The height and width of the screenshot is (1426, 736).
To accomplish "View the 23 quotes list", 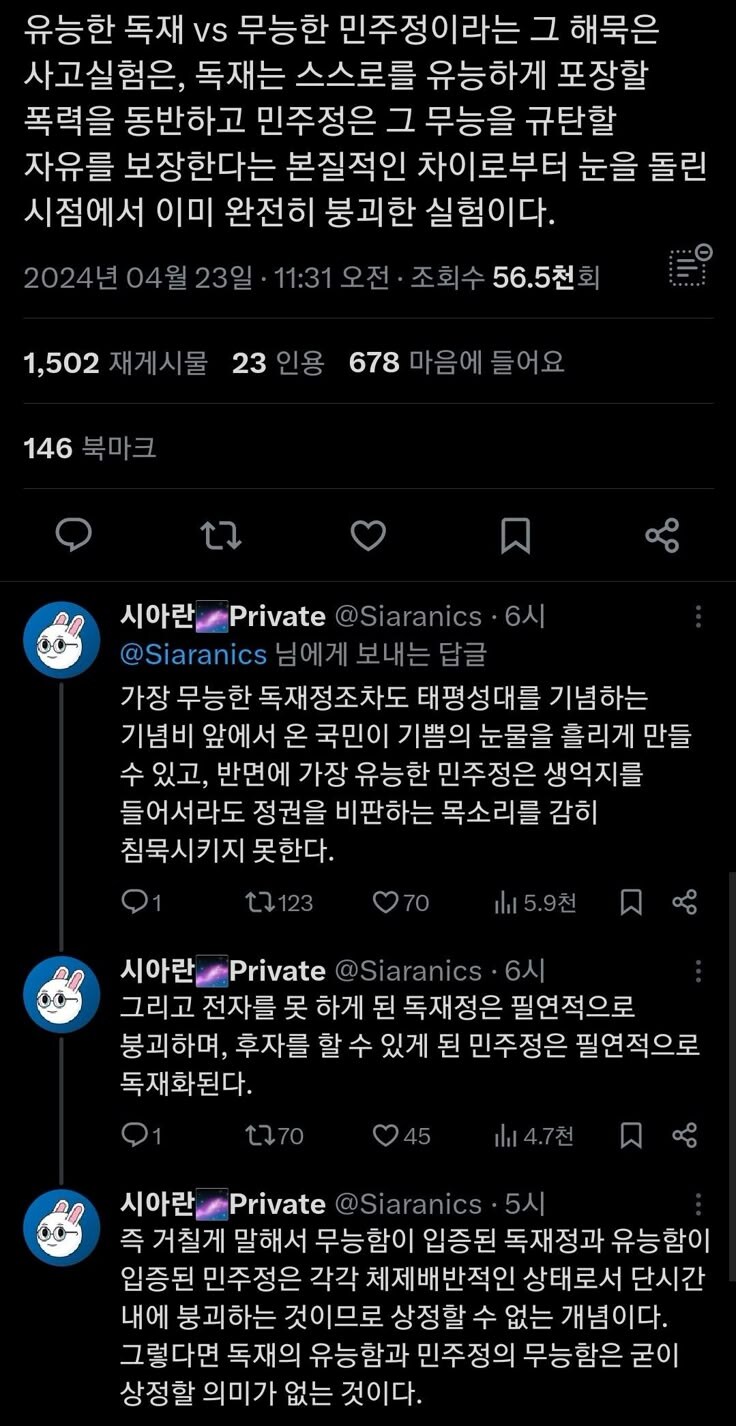I will click(278, 362).
